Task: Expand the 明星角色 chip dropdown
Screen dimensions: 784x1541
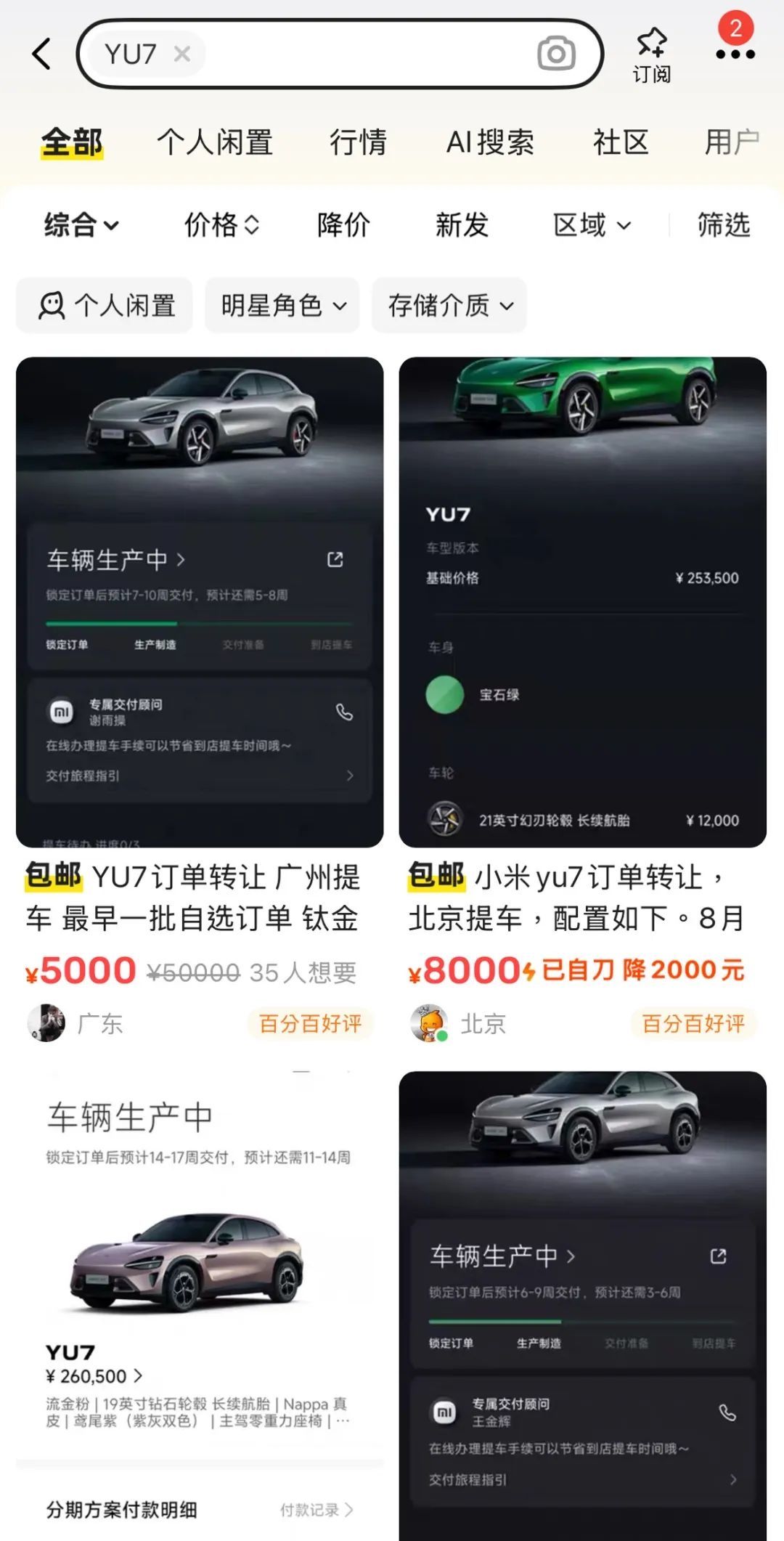Action: point(283,306)
